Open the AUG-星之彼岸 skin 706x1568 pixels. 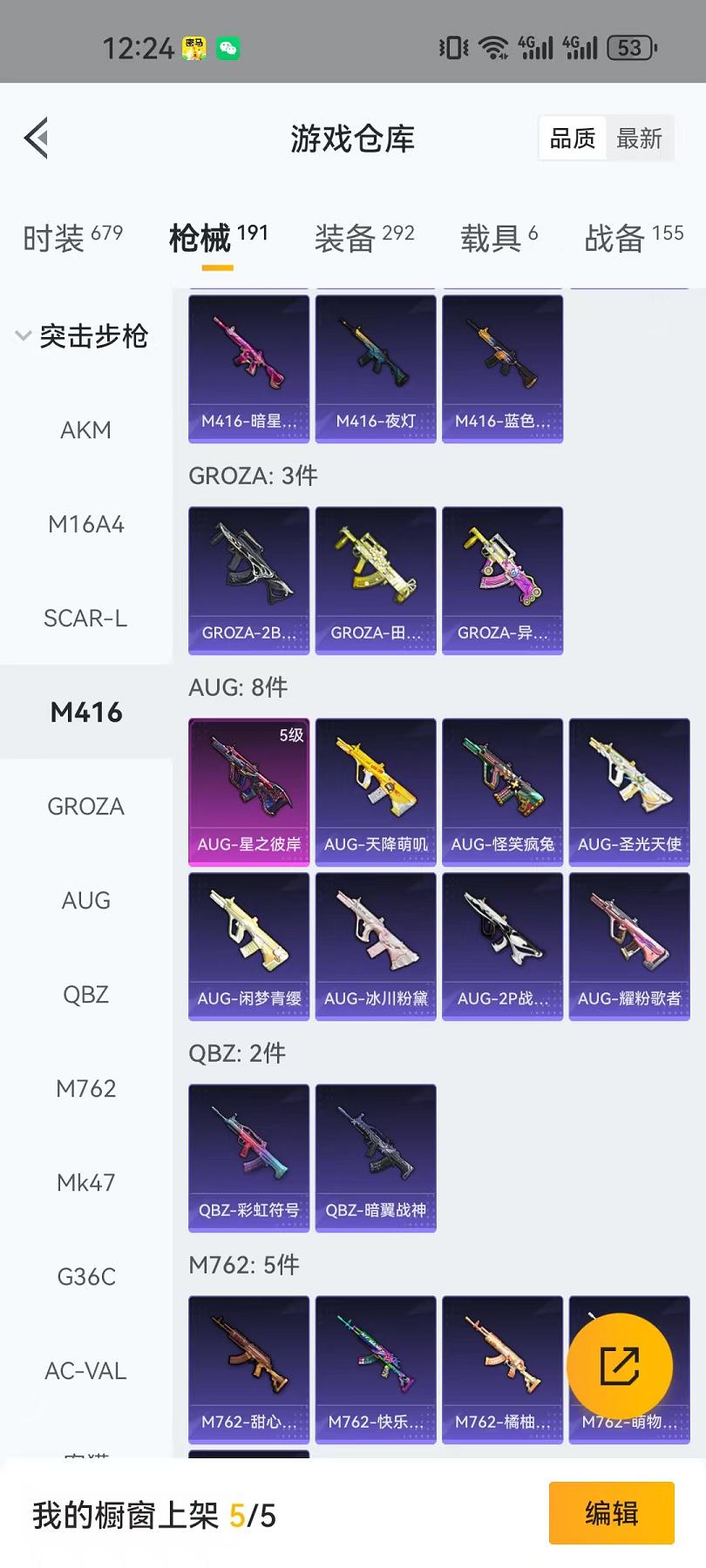[x=249, y=791]
